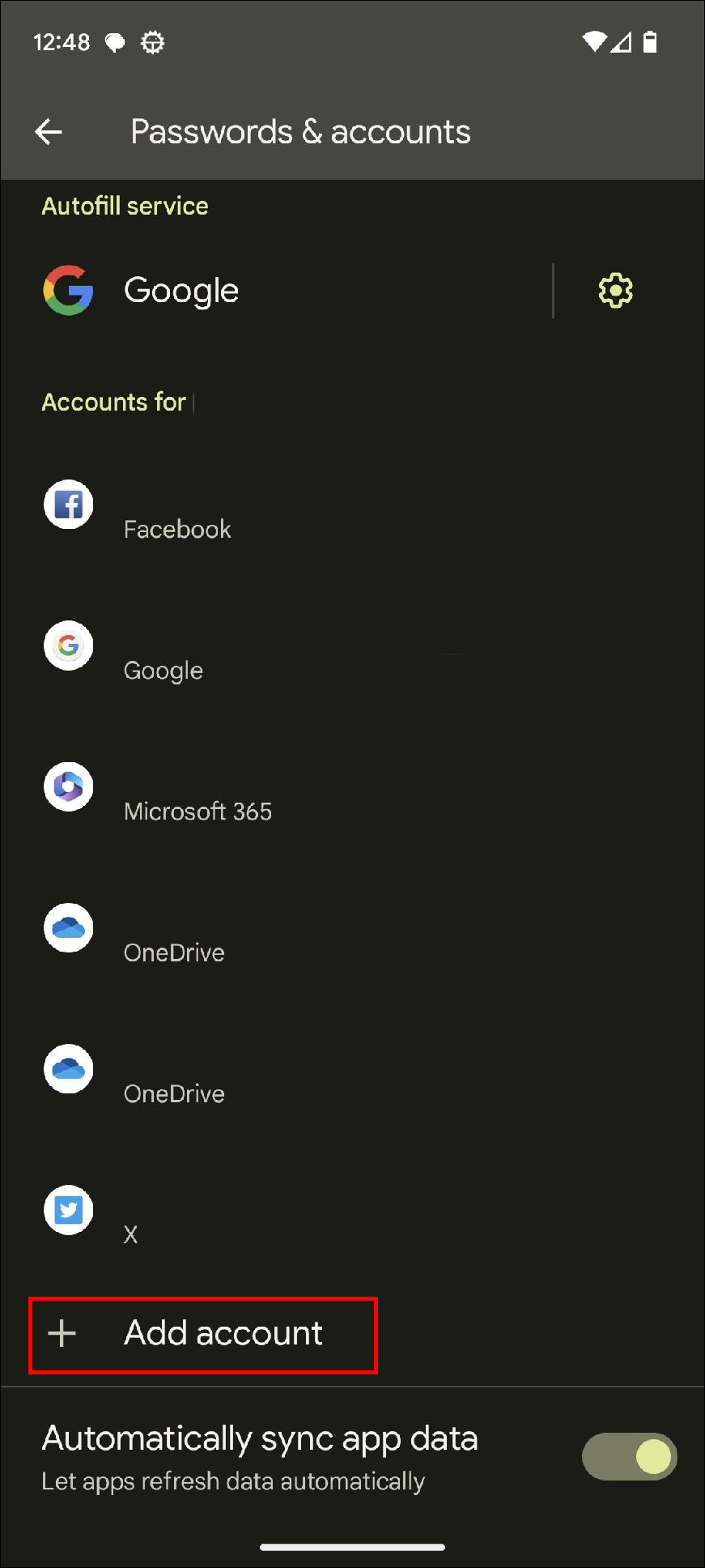Open the X account
The image size is (705, 1568).
tap(131, 1221)
